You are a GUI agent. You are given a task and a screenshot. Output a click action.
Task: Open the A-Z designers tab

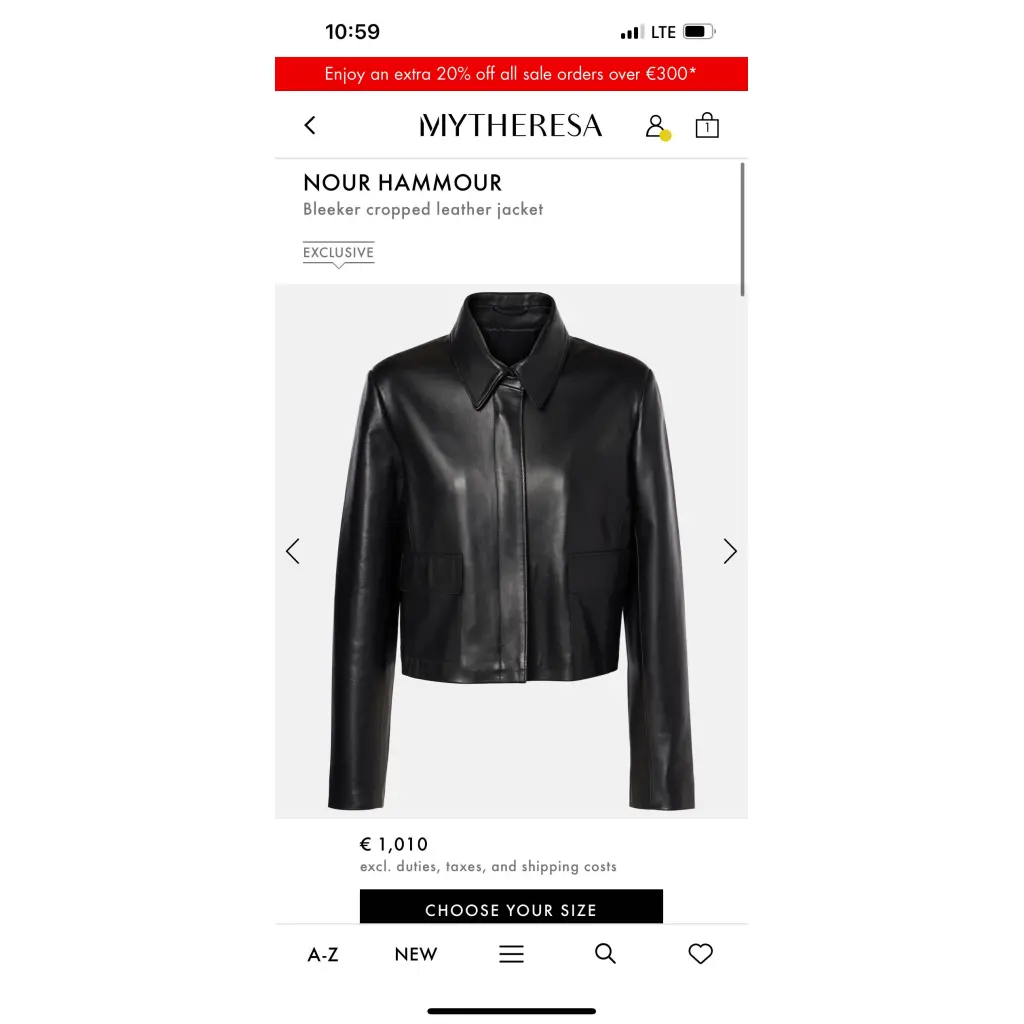323,955
